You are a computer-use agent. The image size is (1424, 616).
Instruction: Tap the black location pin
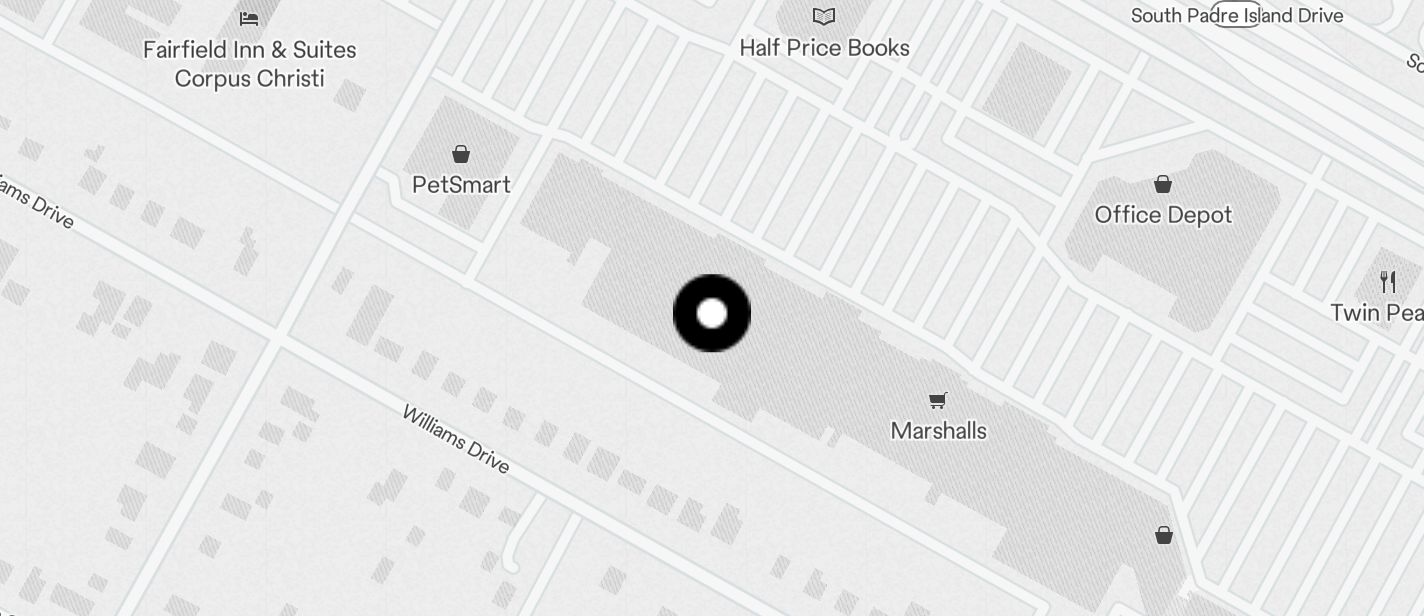(712, 314)
